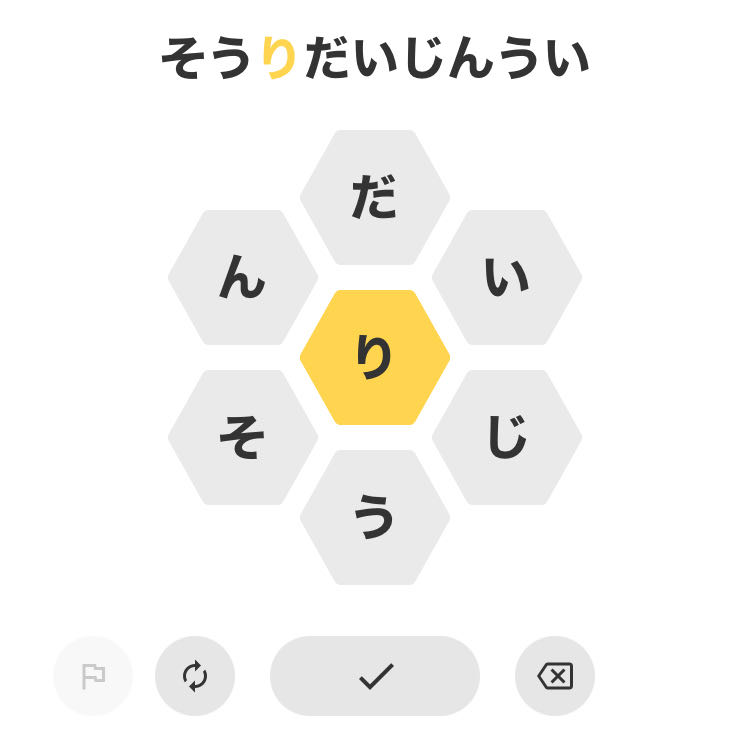
Task: Select the ん hexagon tile
Action: pyautogui.click(x=243, y=277)
